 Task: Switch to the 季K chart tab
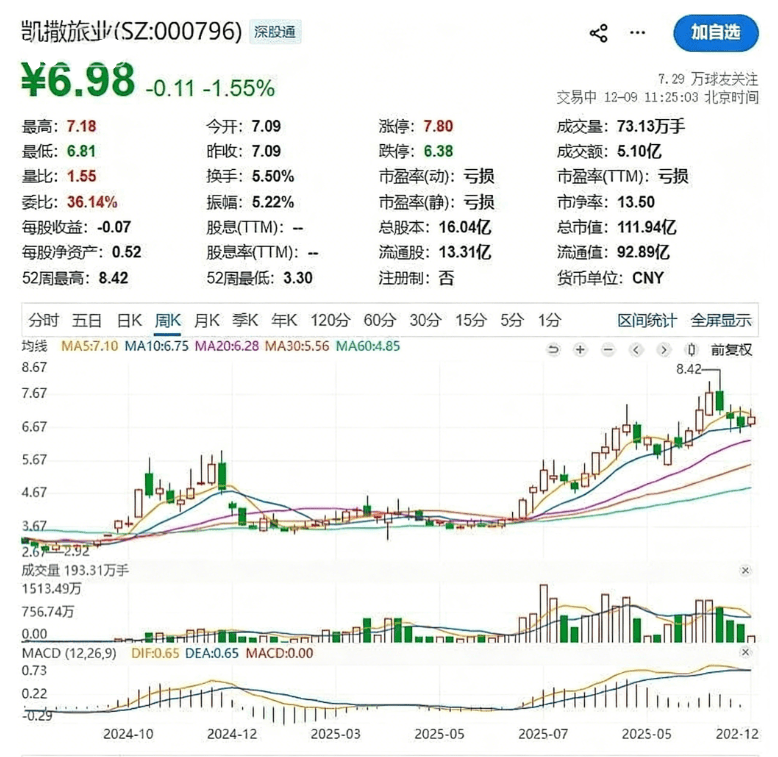tap(245, 320)
